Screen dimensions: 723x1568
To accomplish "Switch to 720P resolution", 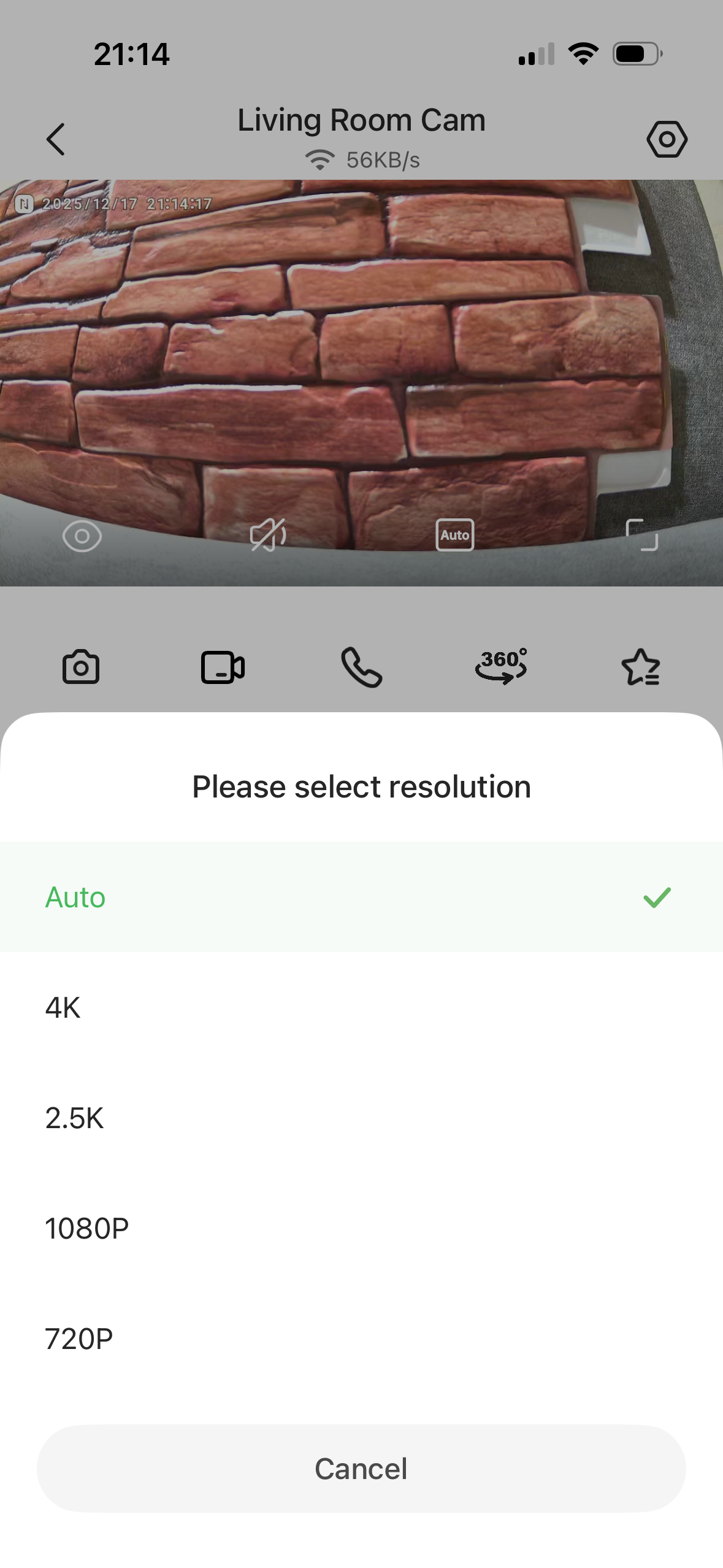I will (x=361, y=1339).
